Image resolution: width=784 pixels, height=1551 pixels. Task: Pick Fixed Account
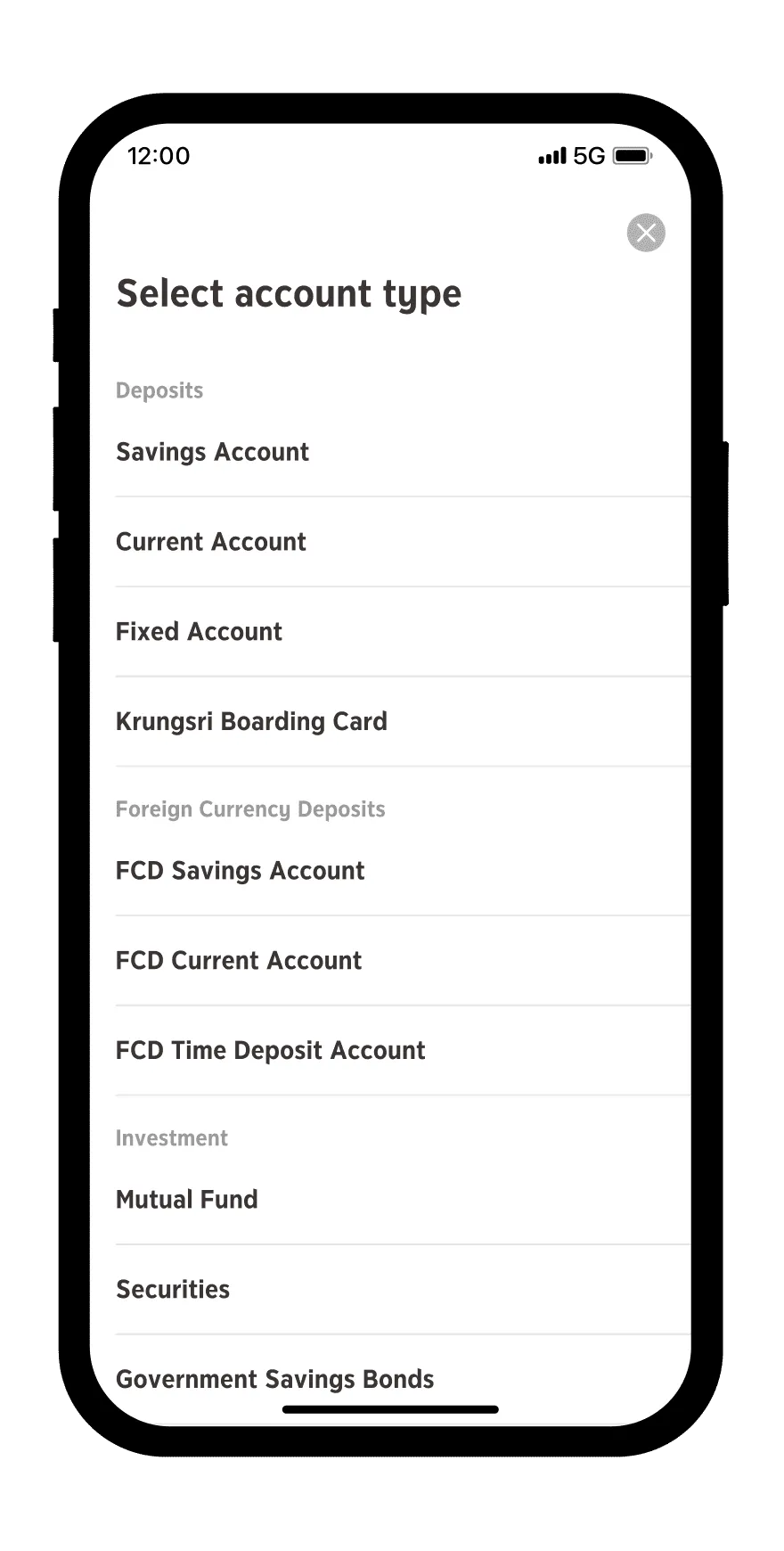pyautogui.click(x=200, y=632)
